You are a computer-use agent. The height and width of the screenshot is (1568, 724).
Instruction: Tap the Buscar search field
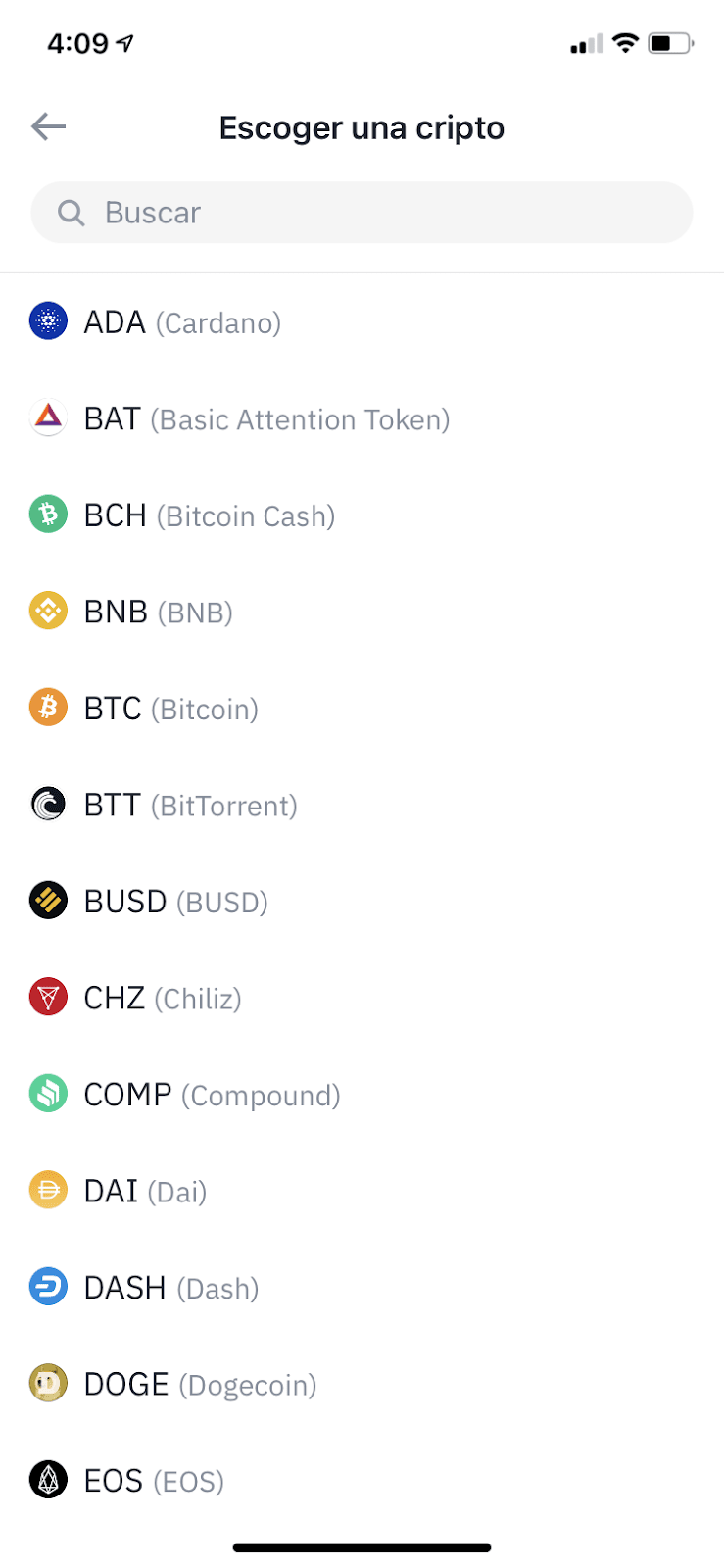(x=362, y=213)
